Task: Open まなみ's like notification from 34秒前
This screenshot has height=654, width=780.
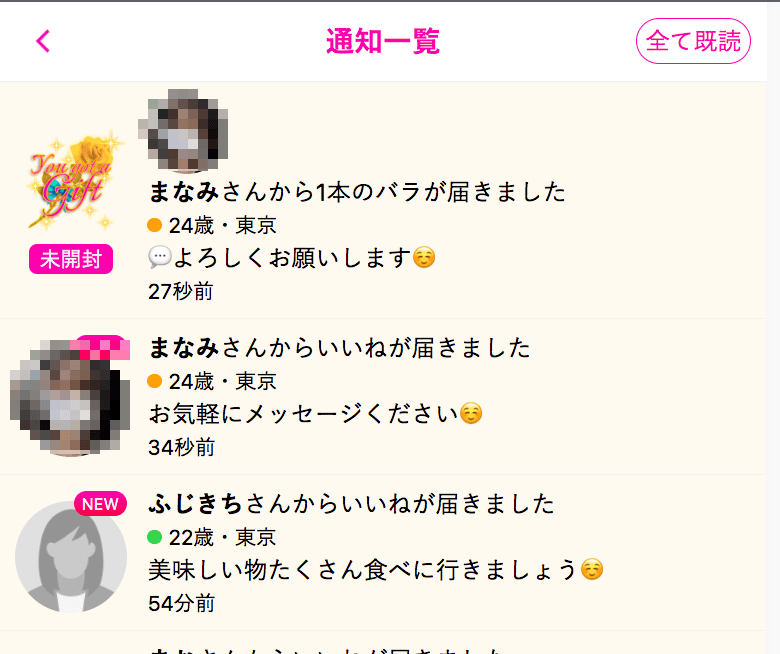Action: pyautogui.click(x=340, y=348)
